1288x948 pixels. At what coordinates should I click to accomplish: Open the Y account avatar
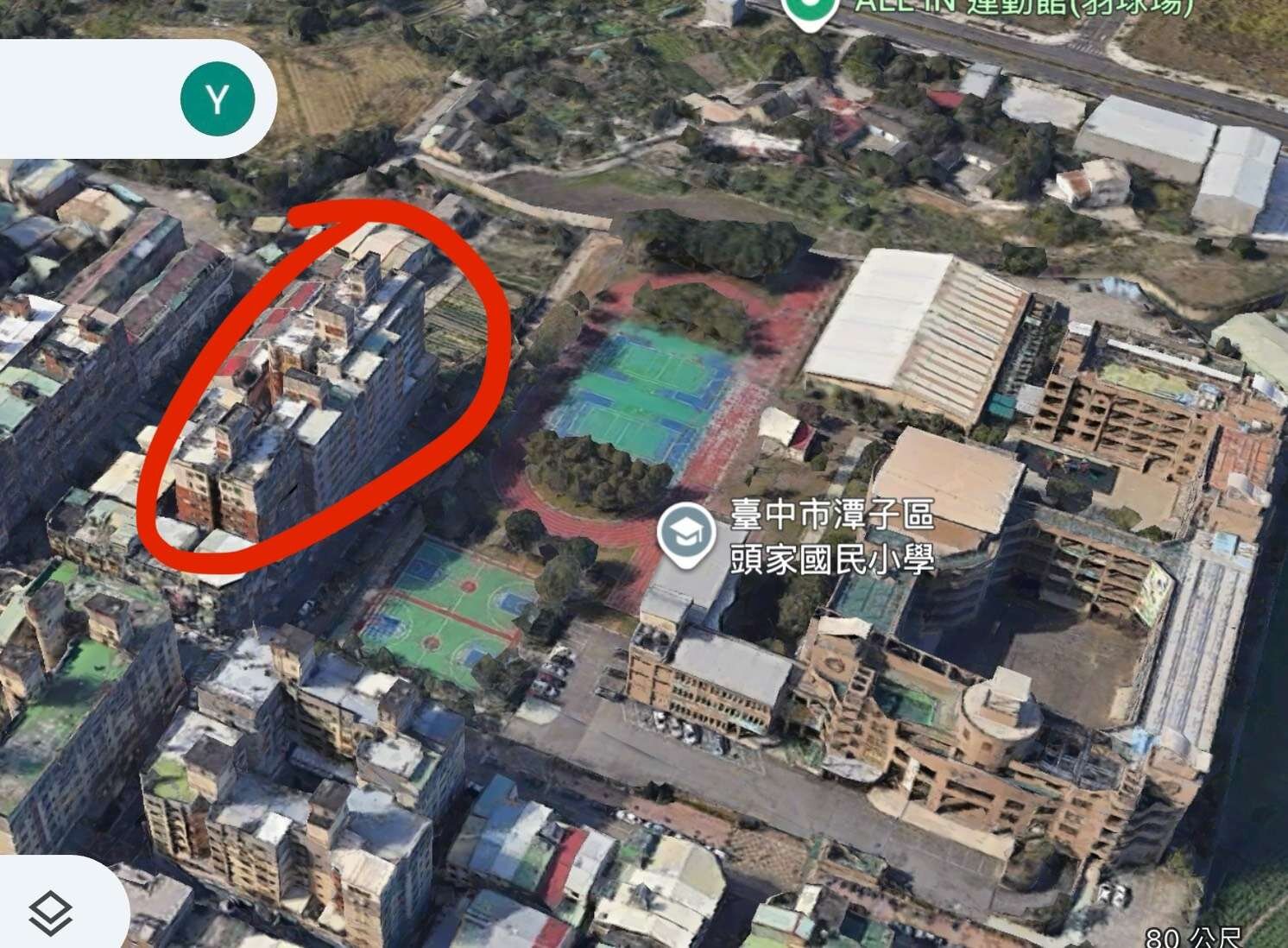(x=218, y=98)
